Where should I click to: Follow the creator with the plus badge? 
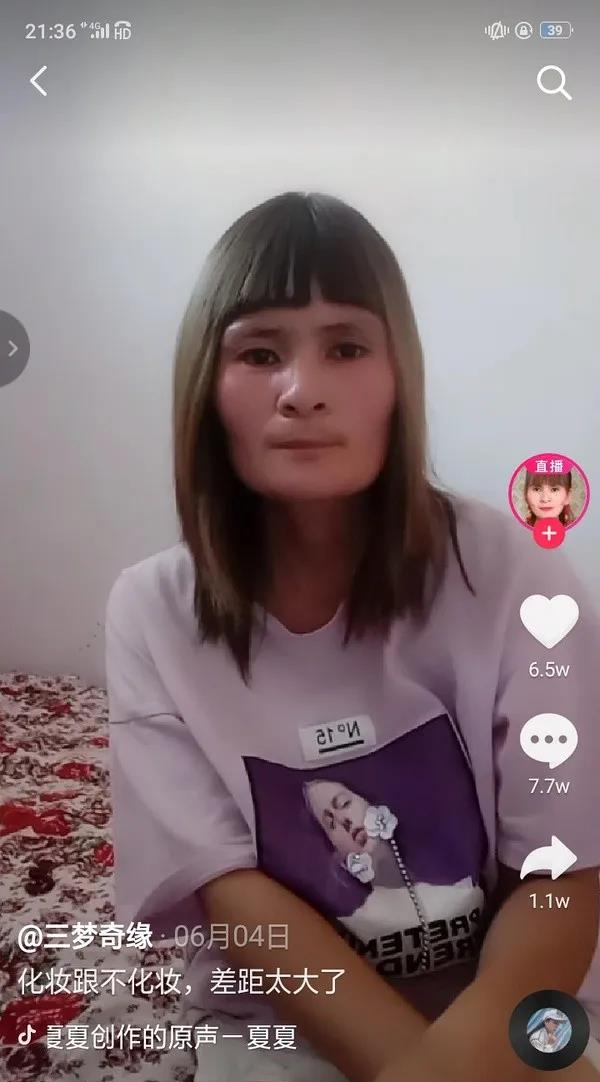coord(549,533)
